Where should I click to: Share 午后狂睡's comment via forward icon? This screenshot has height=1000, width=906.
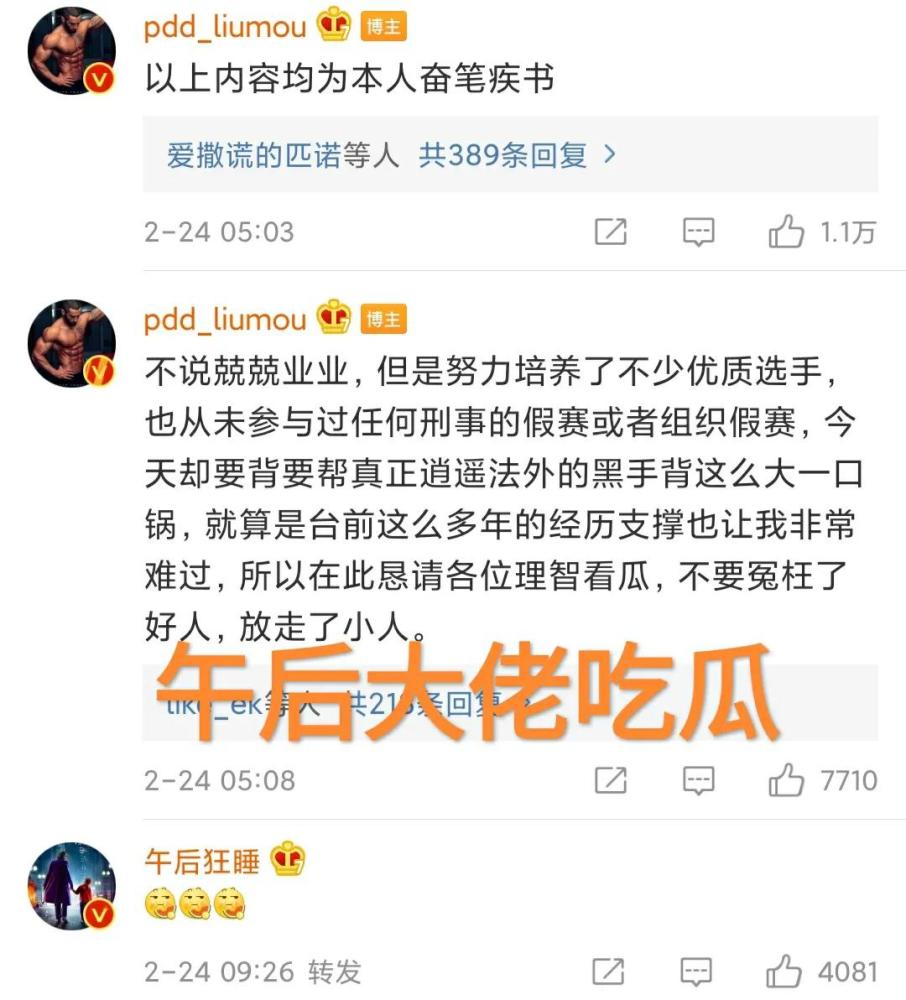610,970
